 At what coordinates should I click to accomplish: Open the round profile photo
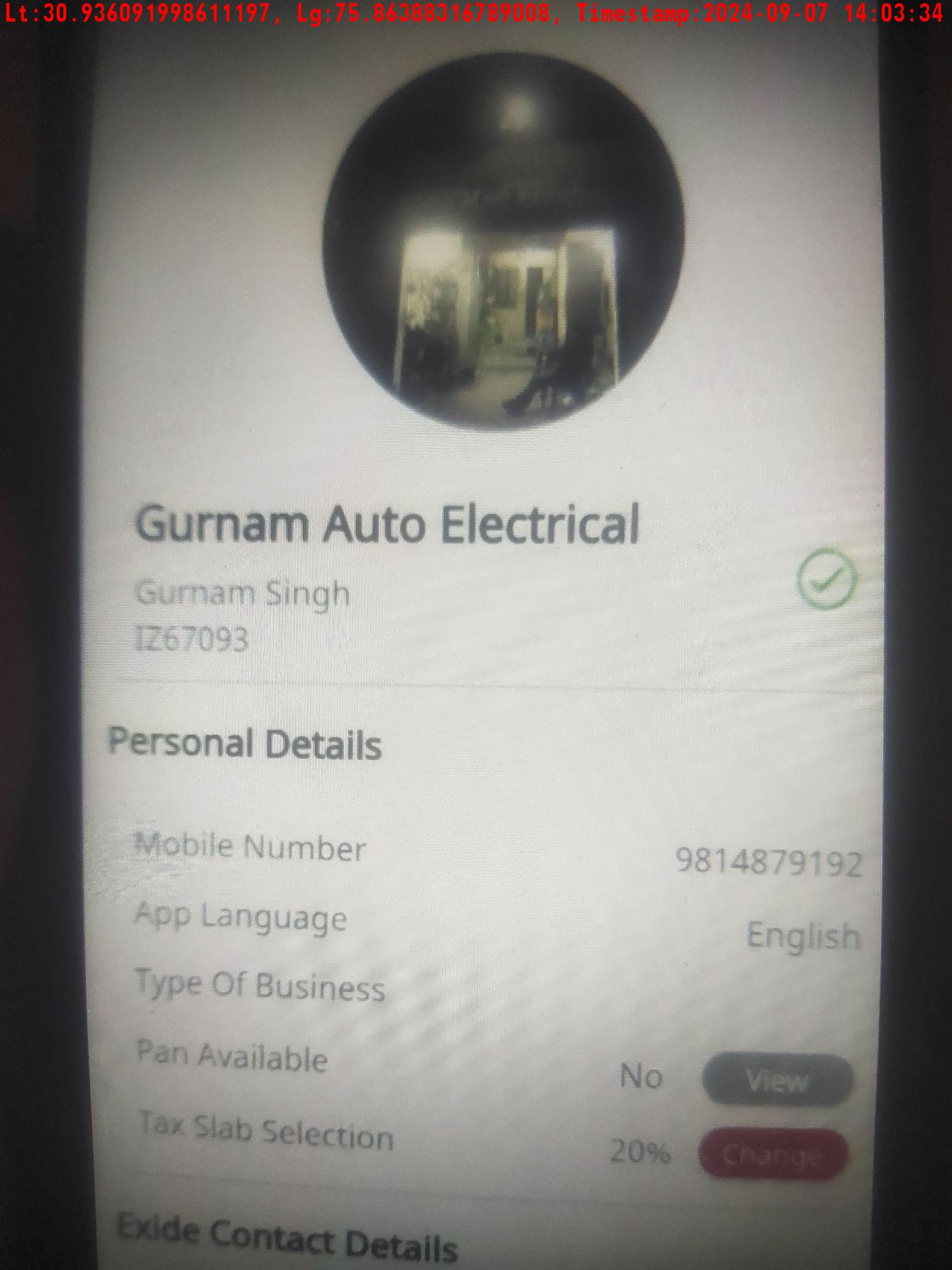[x=503, y=241]
